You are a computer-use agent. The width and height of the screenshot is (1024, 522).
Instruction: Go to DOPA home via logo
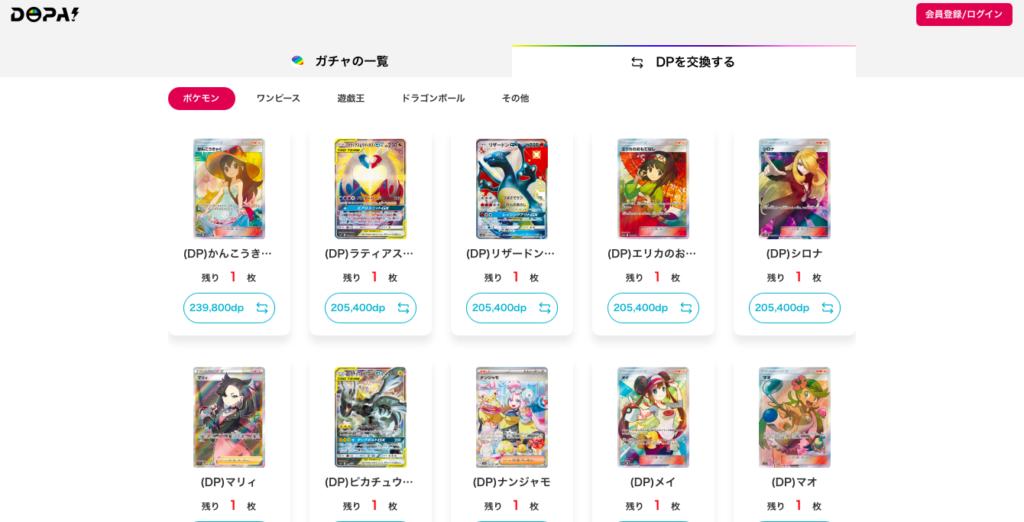[45, 14]
